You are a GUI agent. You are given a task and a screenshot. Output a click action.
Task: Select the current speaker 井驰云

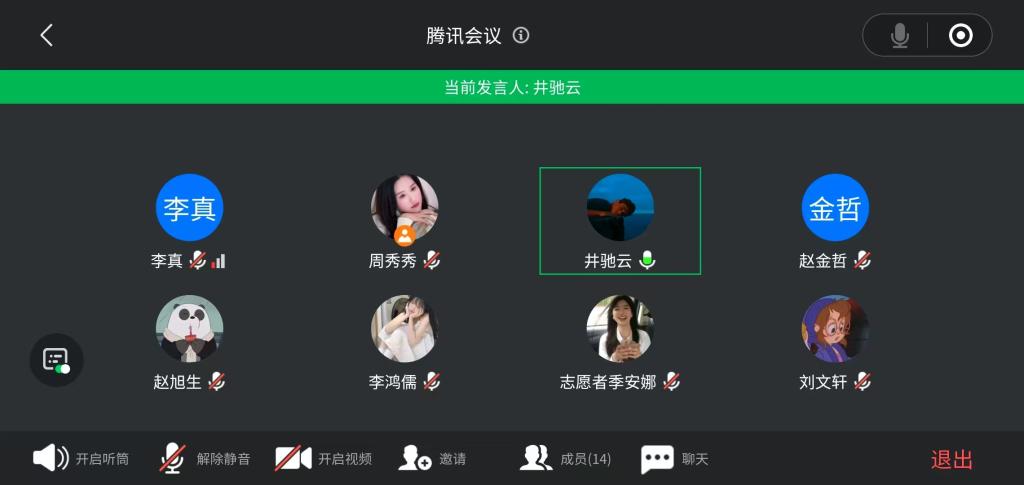click(620, 208)
